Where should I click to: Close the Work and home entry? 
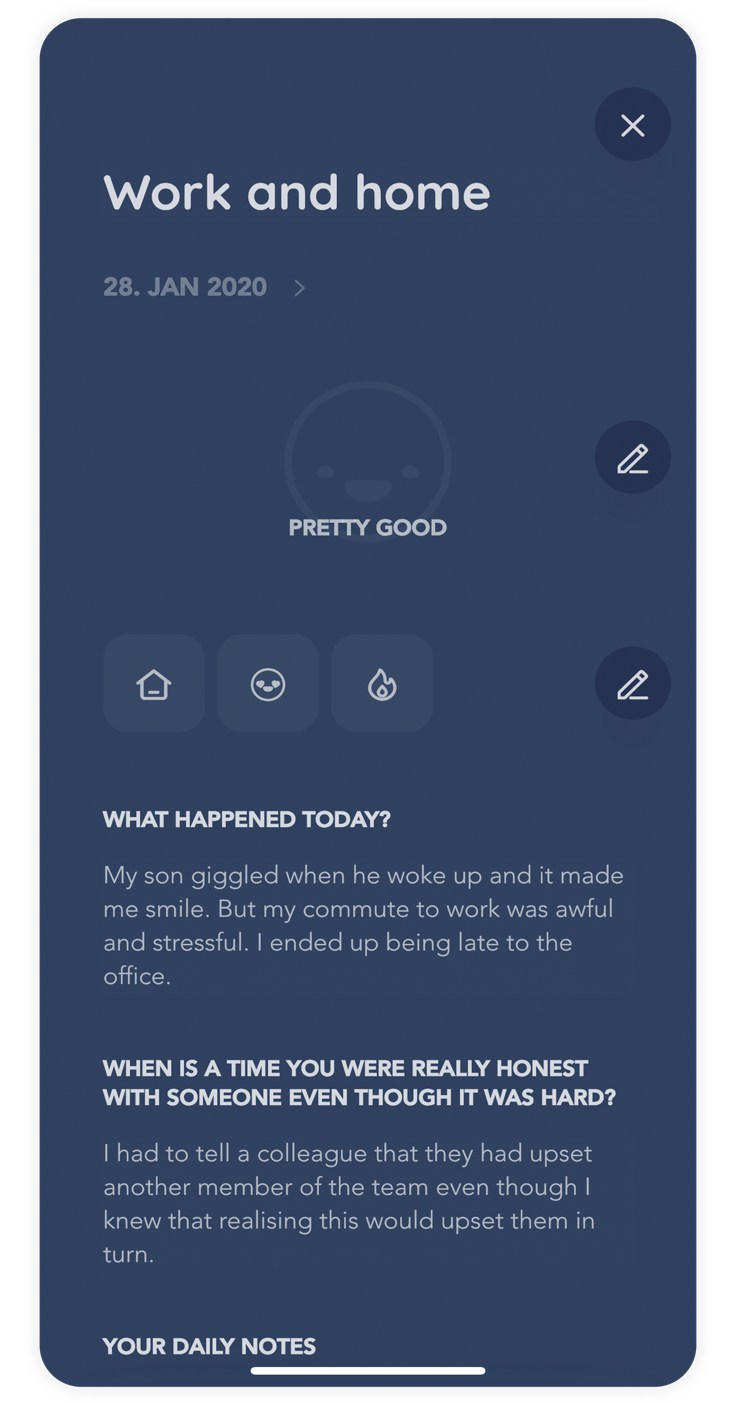tap(632, 125)
